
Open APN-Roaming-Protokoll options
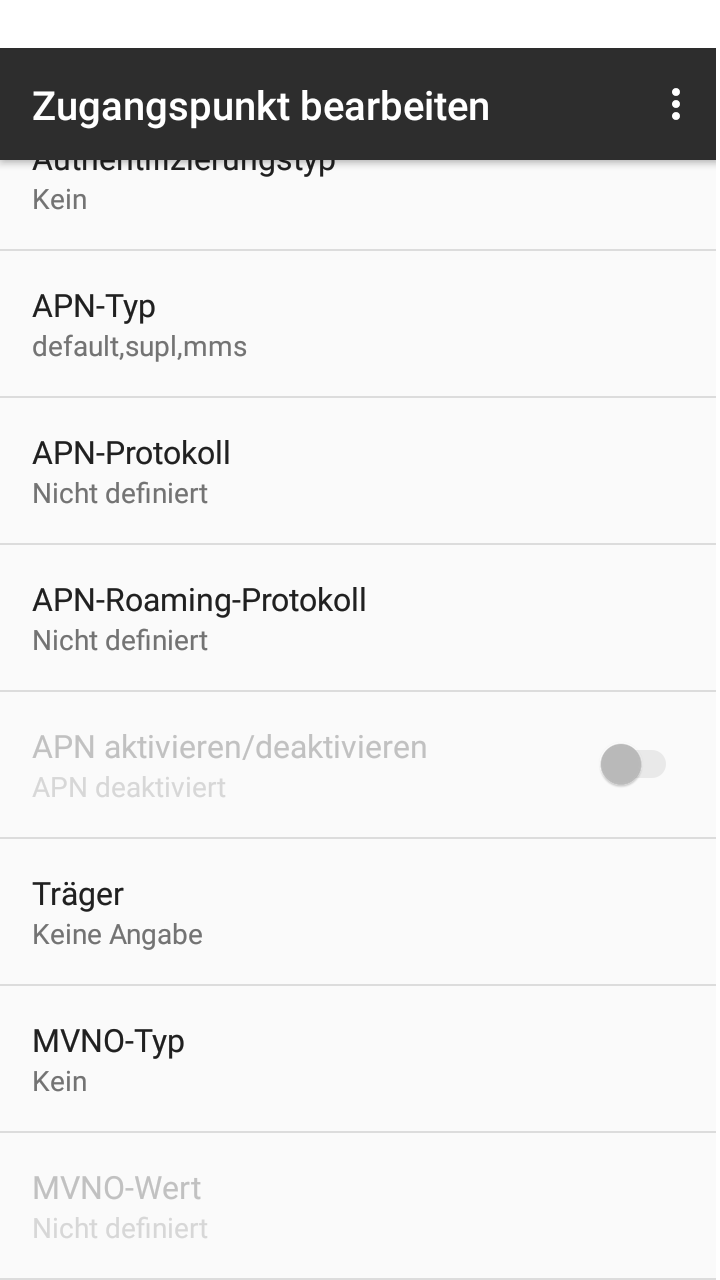pyautogui.click(x=358, y=618)
